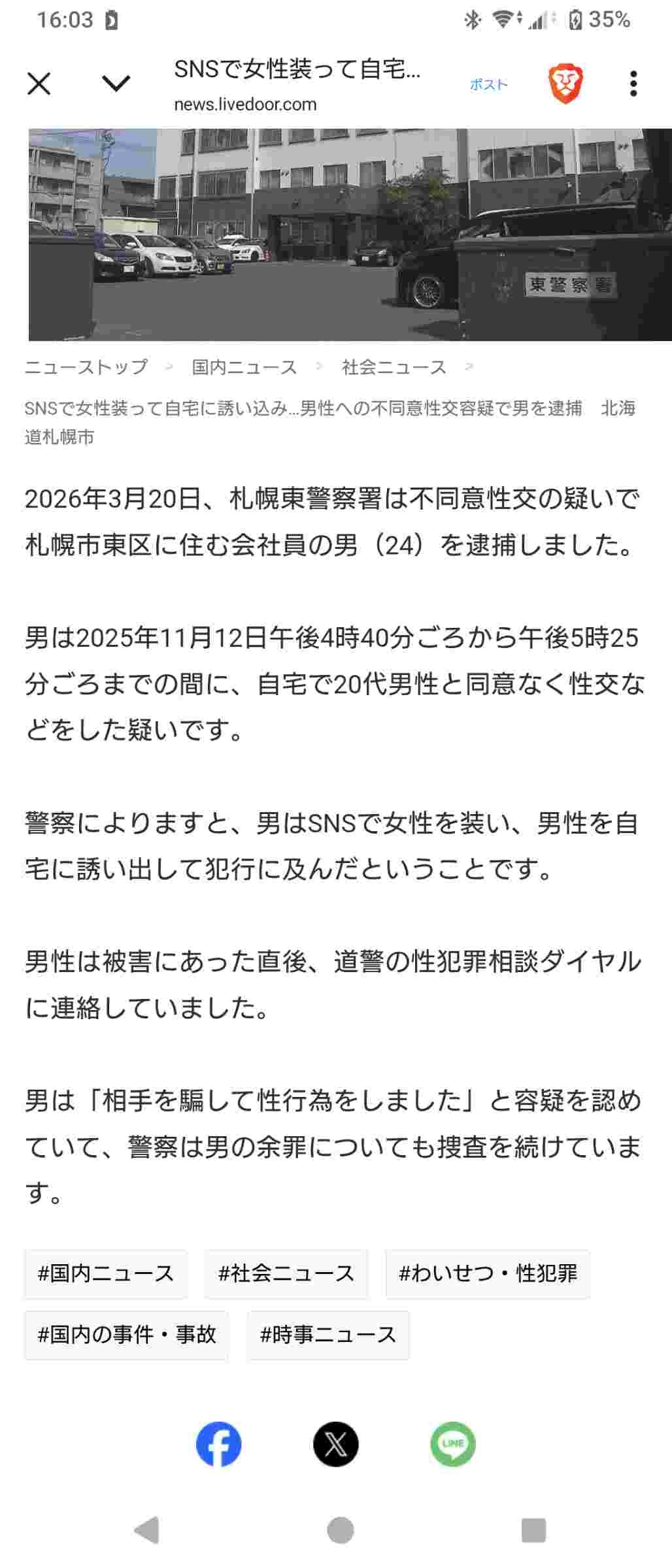Viewport: 672px width, 1568px height.
Task: View the #時事ニュース tag
Action: [328, 1335]
